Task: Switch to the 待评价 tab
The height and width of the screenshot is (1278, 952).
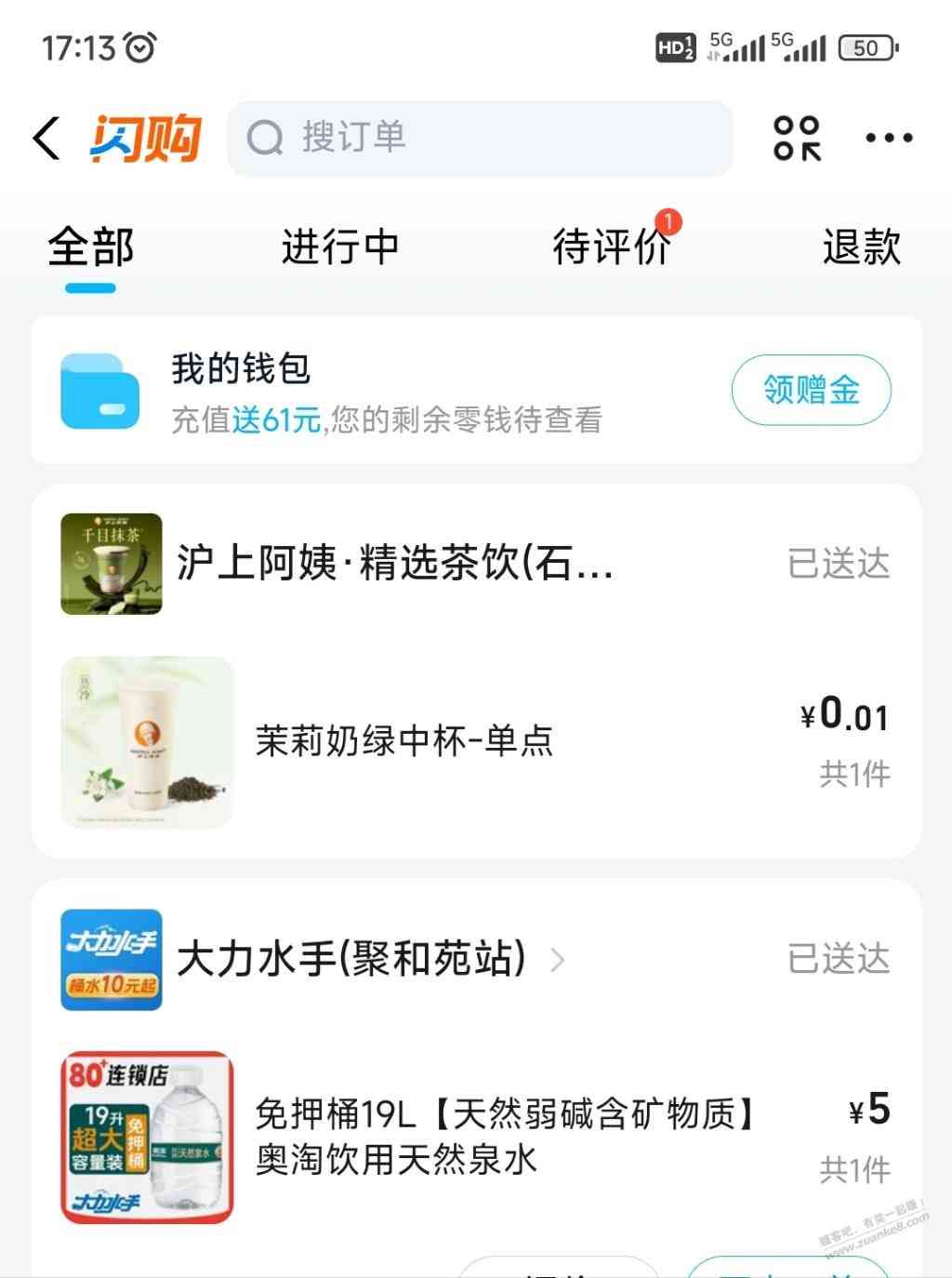Action: tap(610, 247)
